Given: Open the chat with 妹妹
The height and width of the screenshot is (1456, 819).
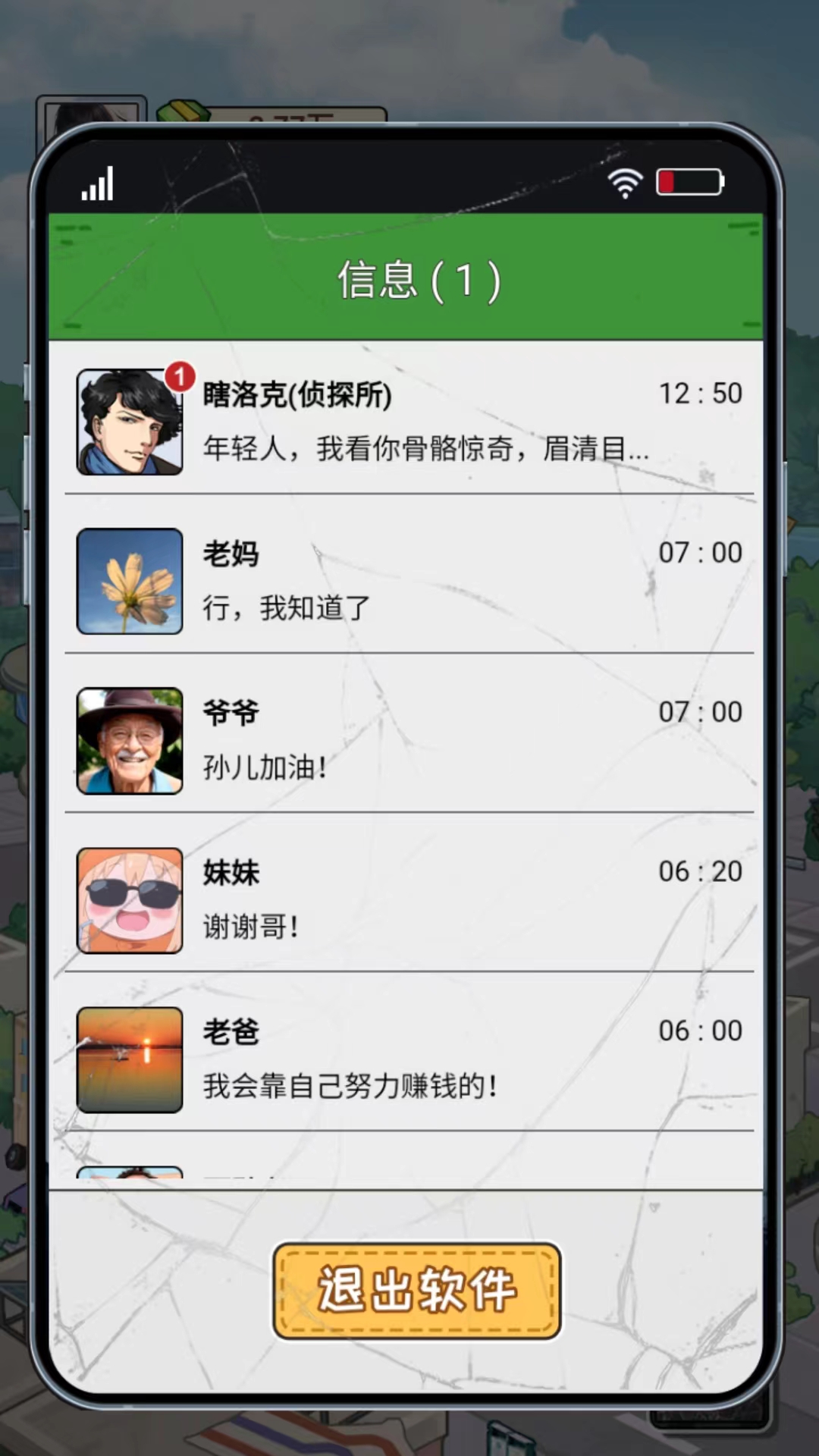Looking at the screenshot, I should (x=409, y=899).
